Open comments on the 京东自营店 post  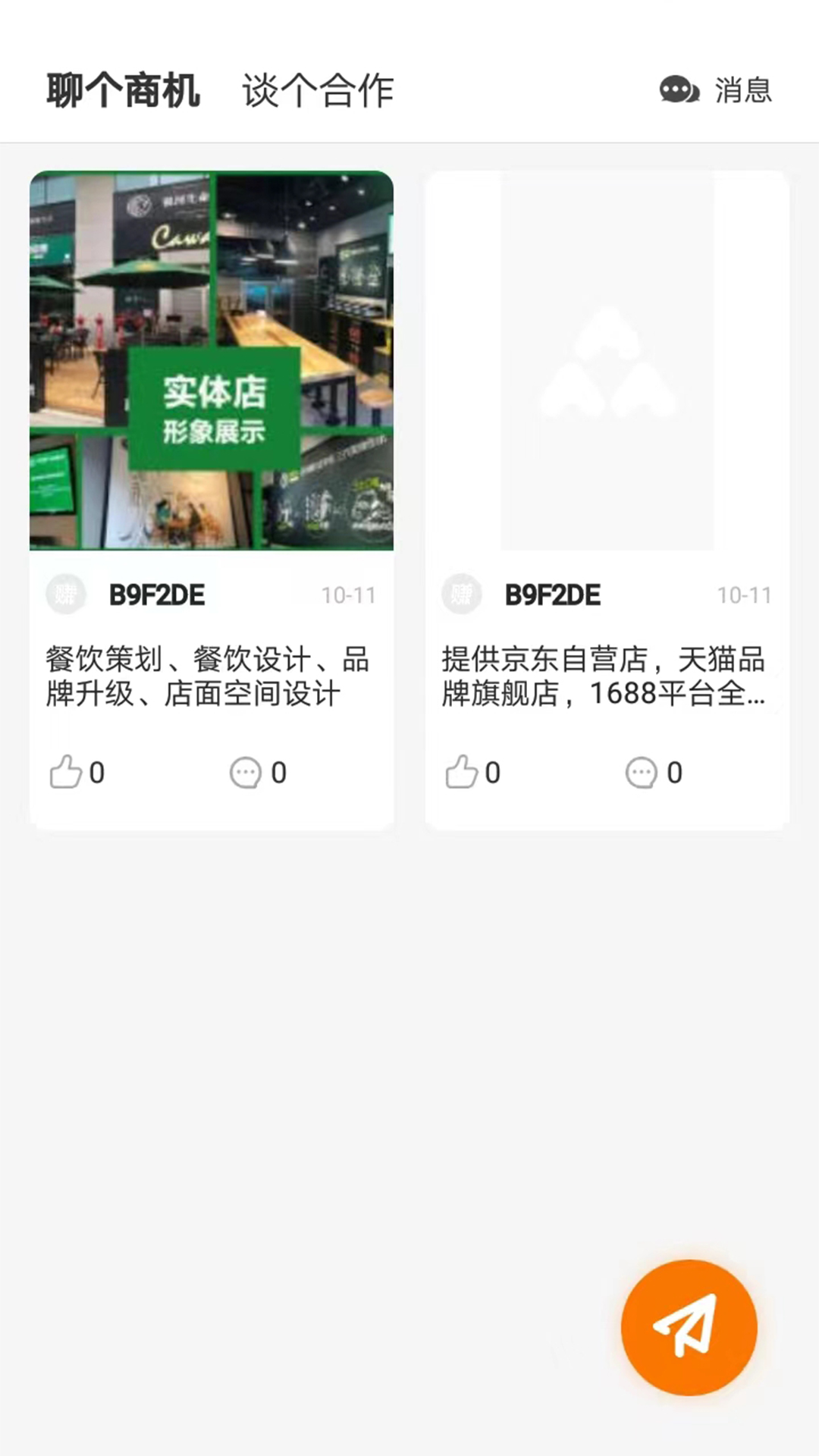click(642, 772)
